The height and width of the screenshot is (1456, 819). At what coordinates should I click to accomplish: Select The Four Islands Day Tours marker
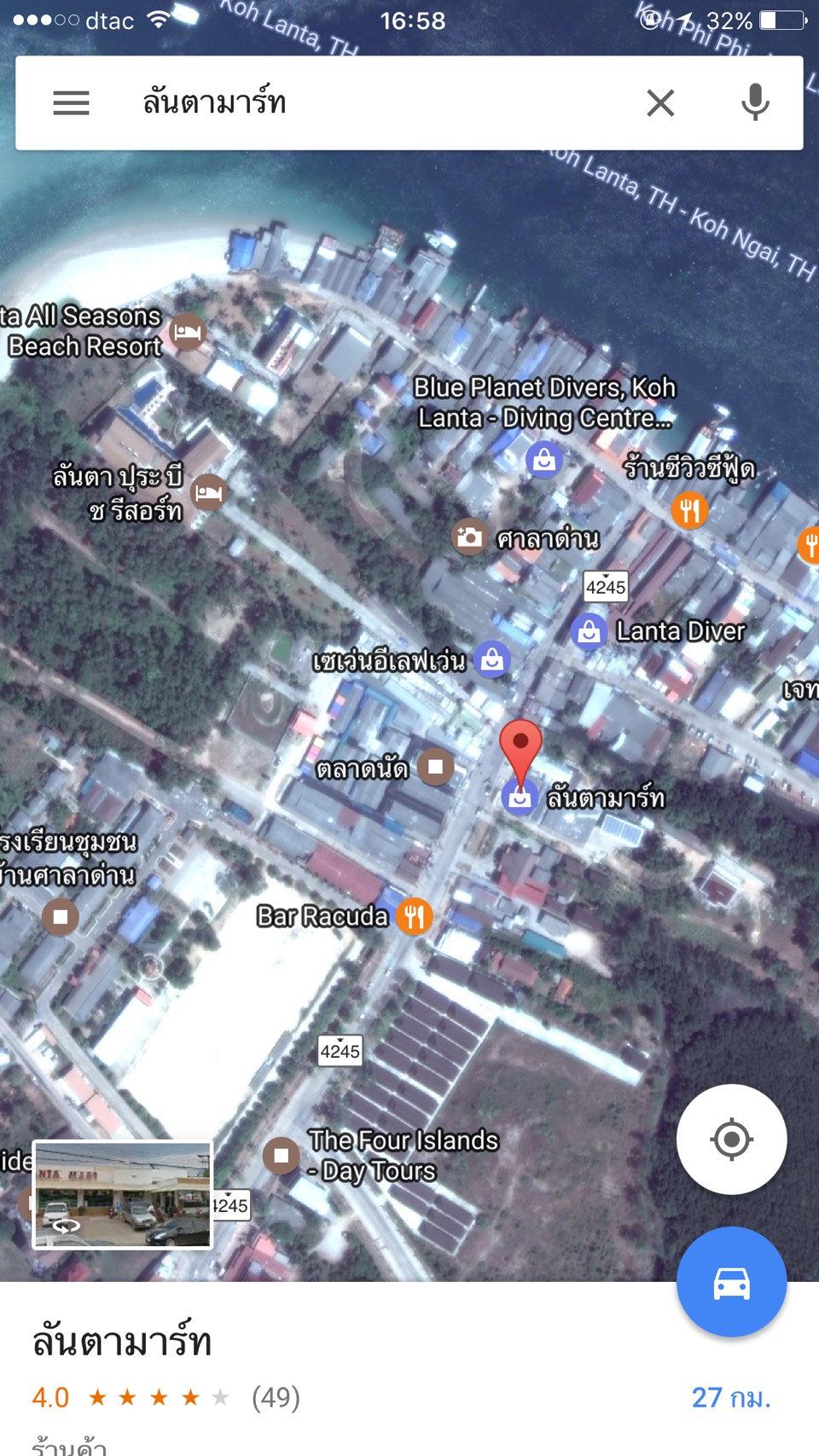(282, 1156)
